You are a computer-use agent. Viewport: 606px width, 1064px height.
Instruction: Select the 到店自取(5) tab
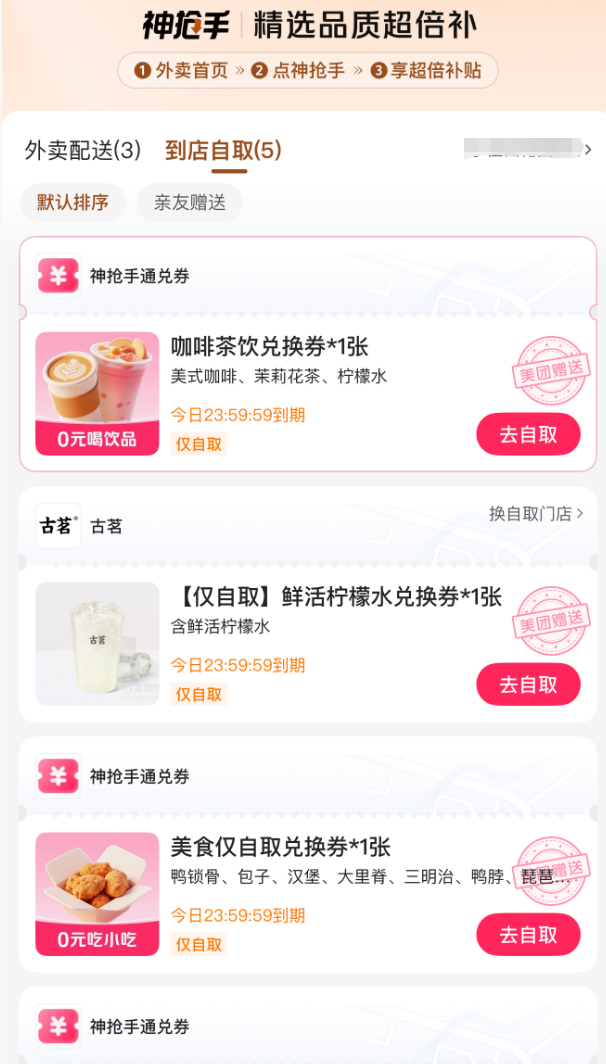click(x=223, y=150)
